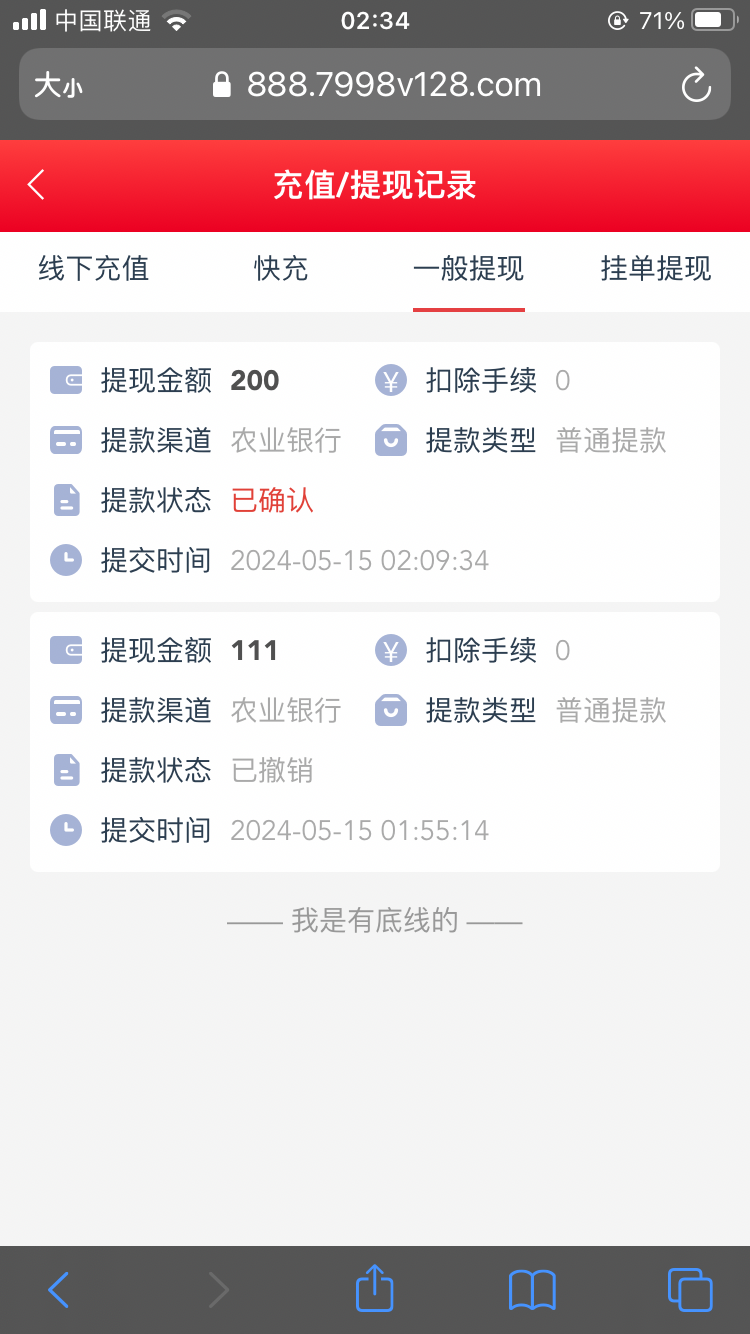The image size is (750, 1334).
Task: Show all open Safari tabs
Action: pyautogui.click(x=690, y=1290)
